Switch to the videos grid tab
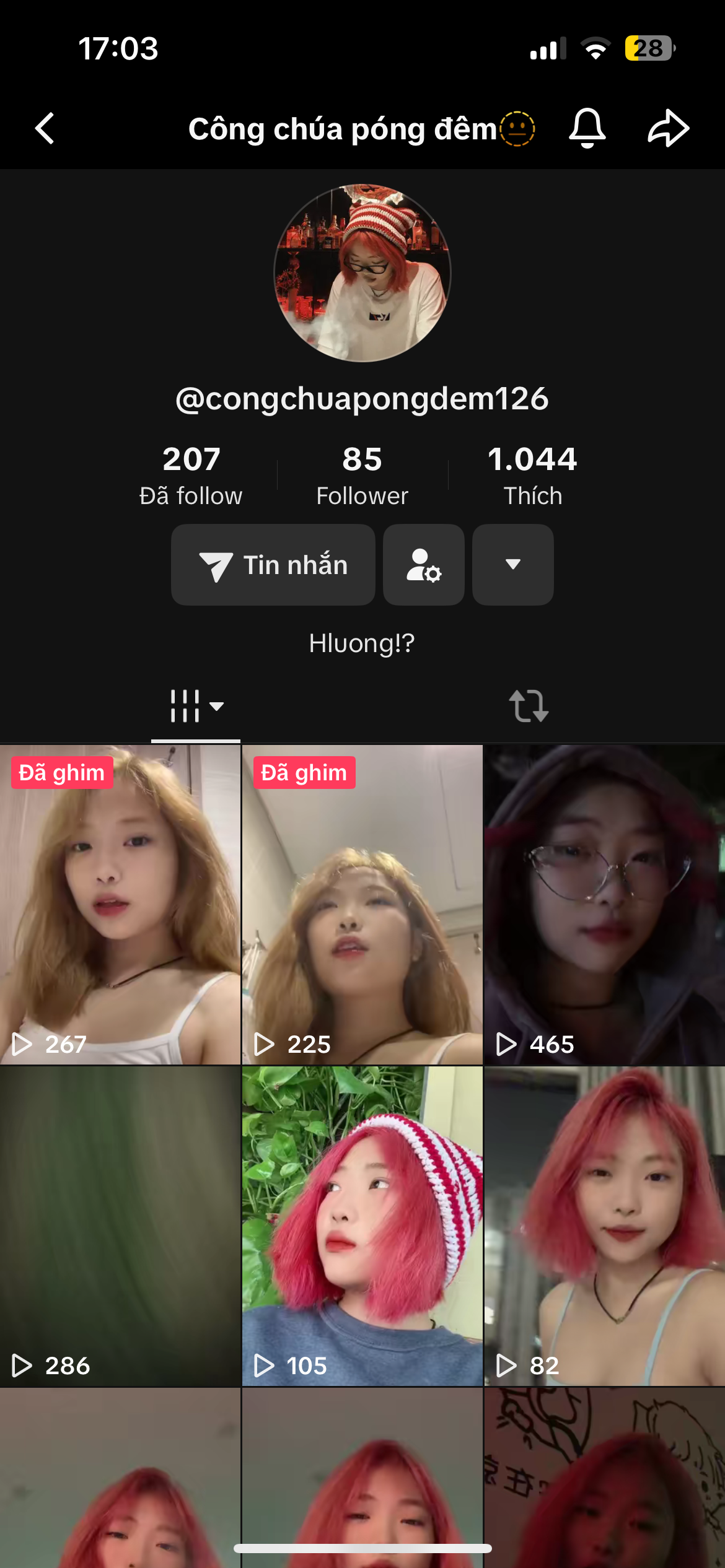The image size is (725, 1568). [196, 706]
